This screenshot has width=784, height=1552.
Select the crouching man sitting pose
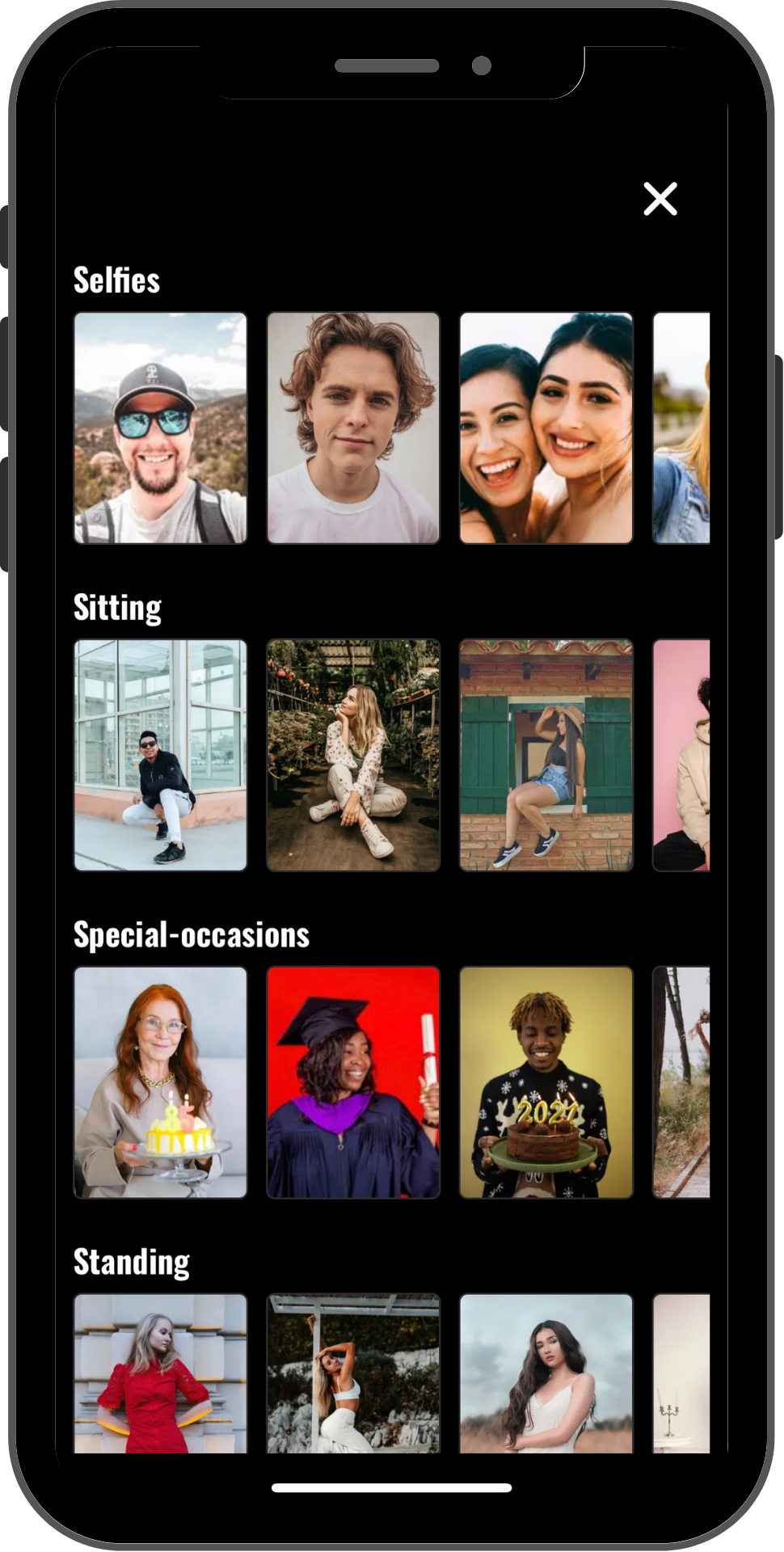click(x=159, y=756)
